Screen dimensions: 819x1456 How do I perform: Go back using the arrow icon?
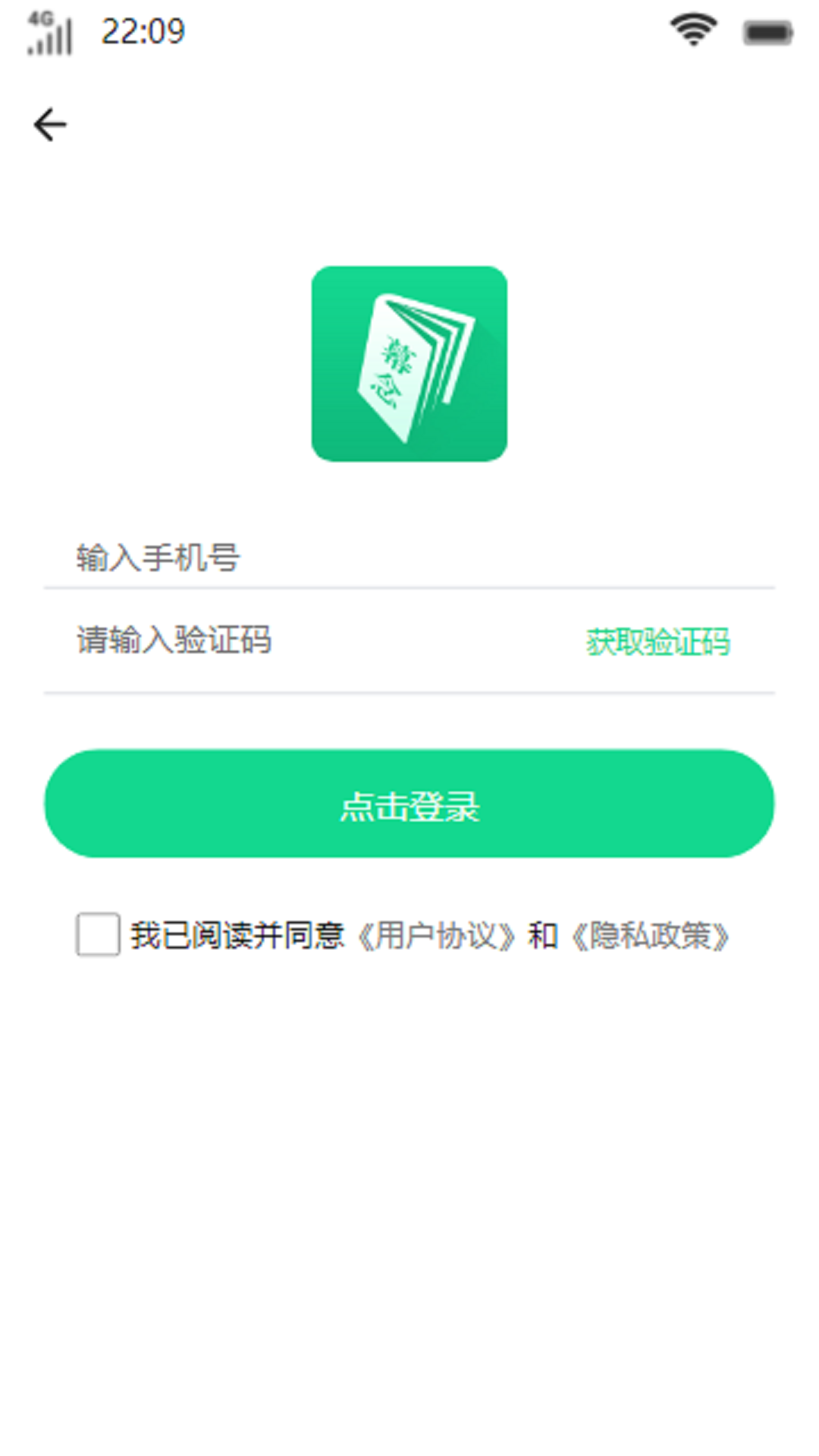[50, 124]
